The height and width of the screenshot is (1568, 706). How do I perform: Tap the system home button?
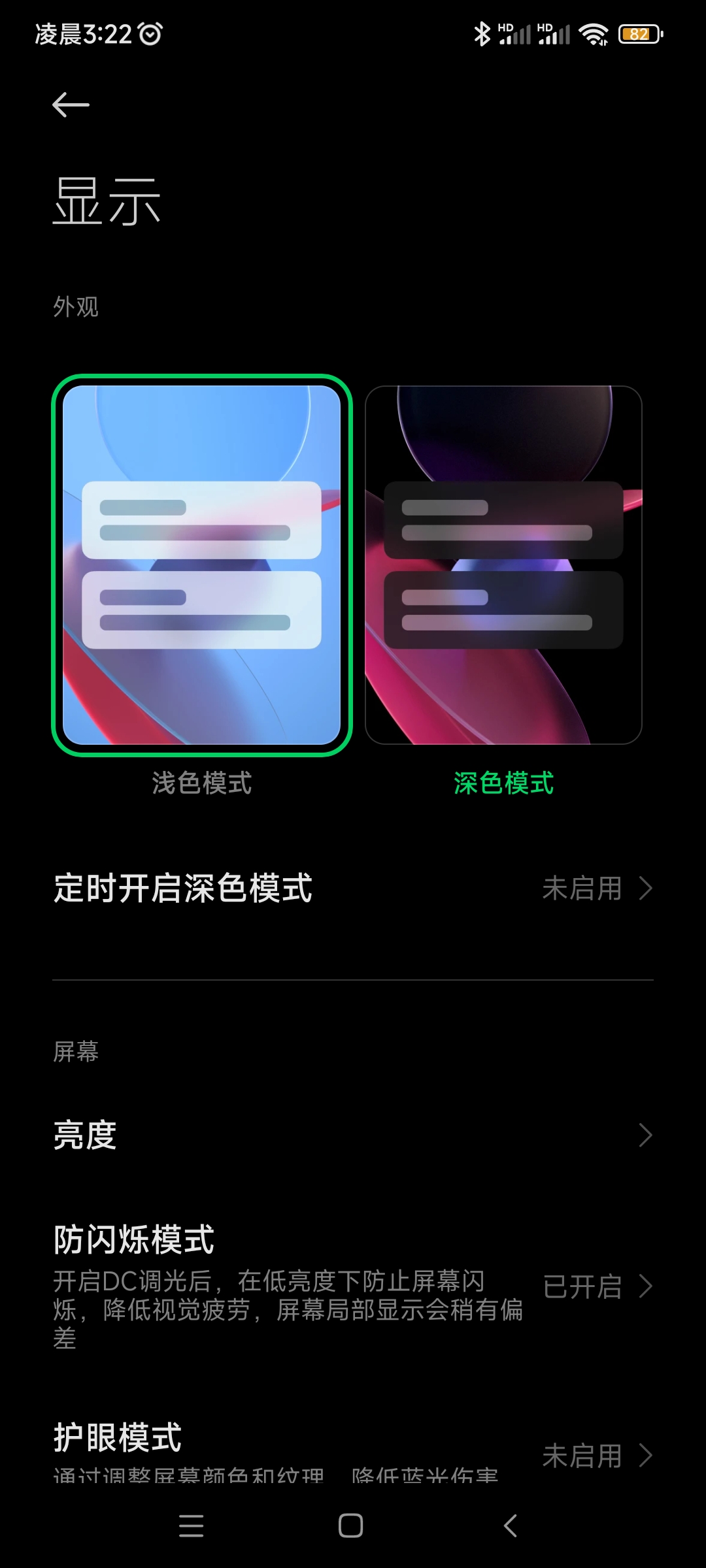pyautogui.click(x=351, y=1526)
